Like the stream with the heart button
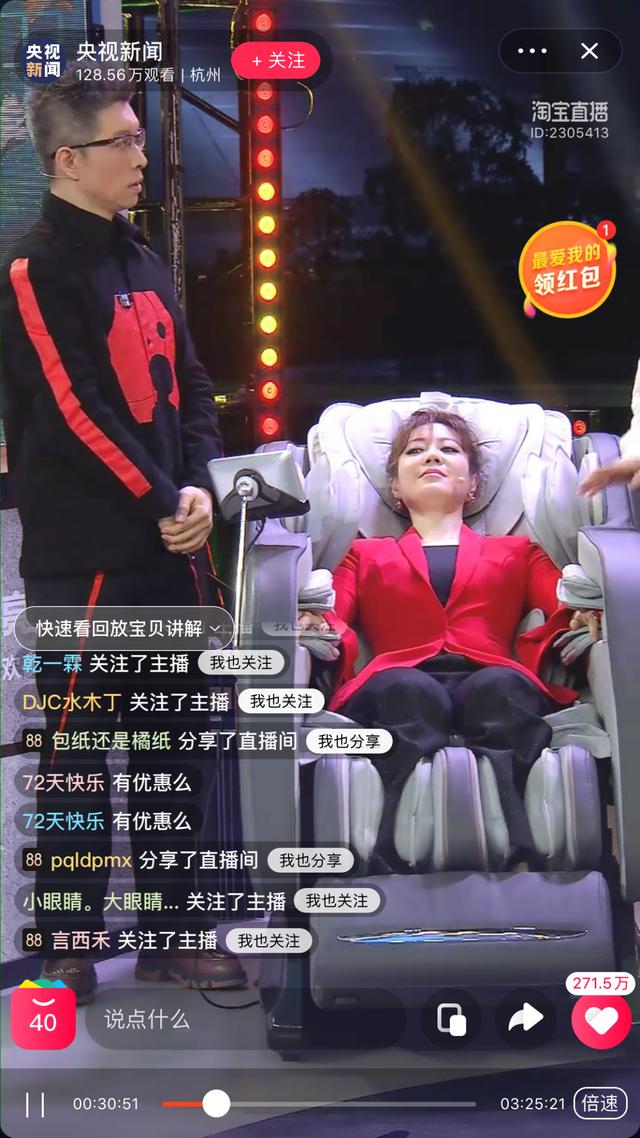 601,1019
